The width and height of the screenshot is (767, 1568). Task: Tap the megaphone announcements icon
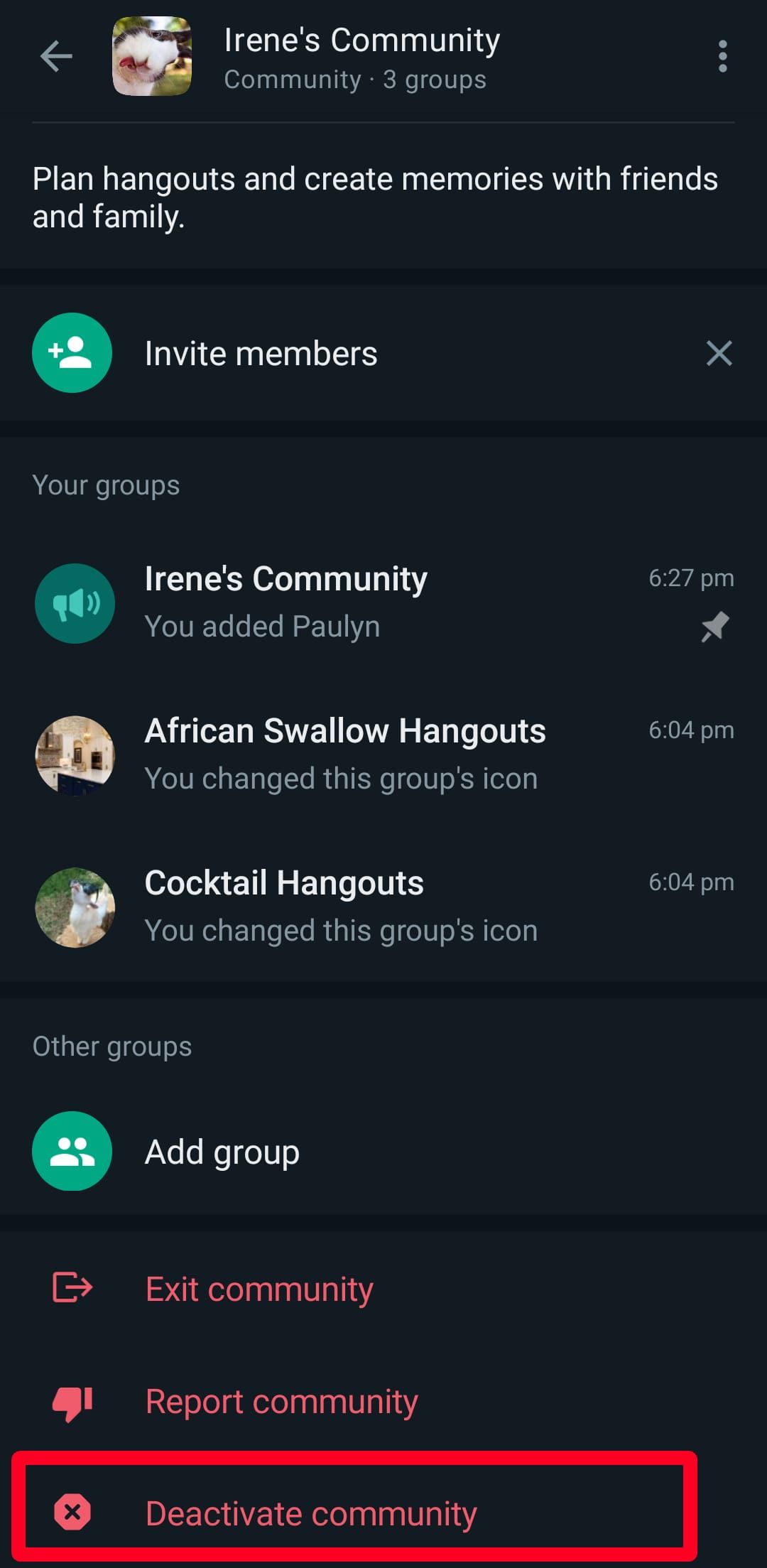(75, 602)
